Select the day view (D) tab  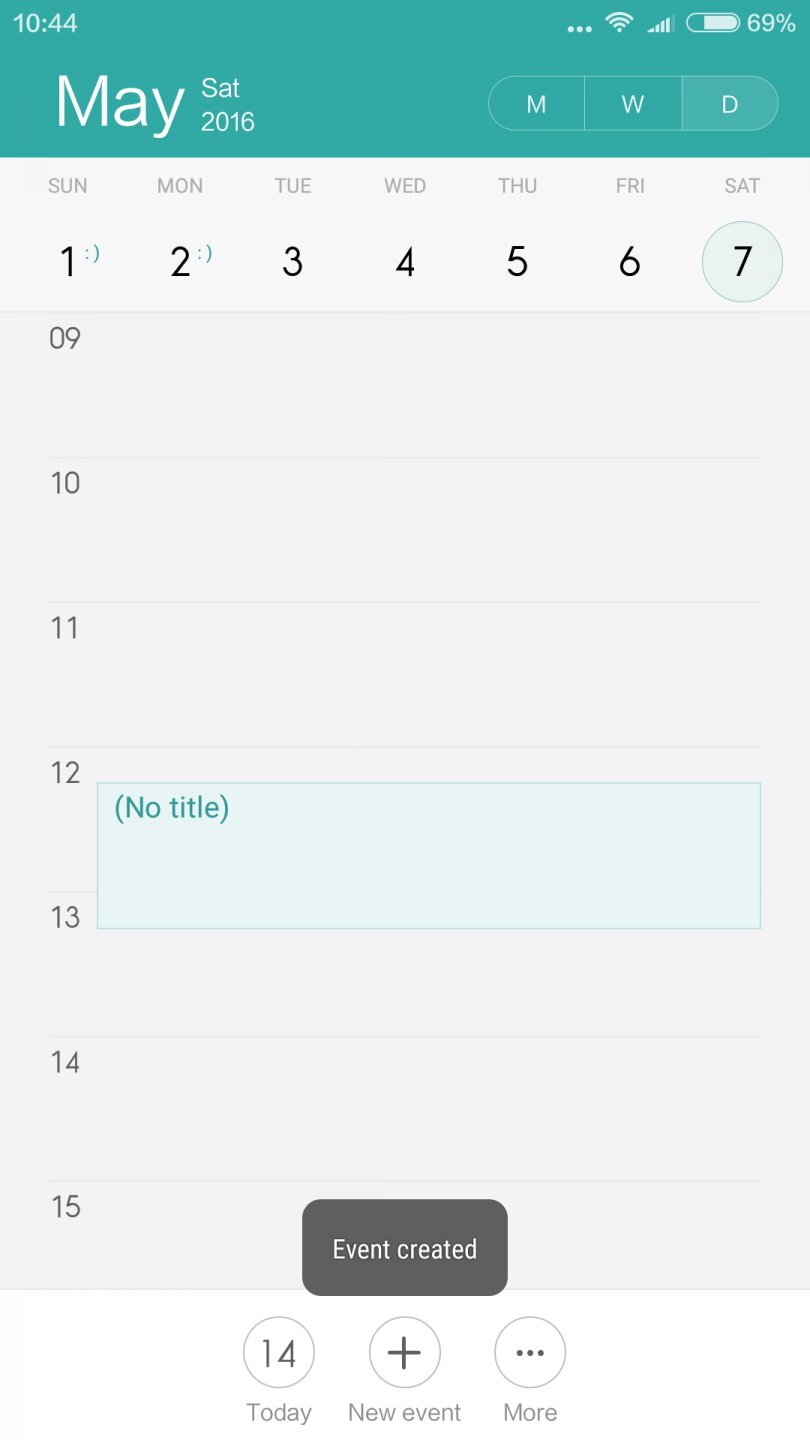(730, 104)
